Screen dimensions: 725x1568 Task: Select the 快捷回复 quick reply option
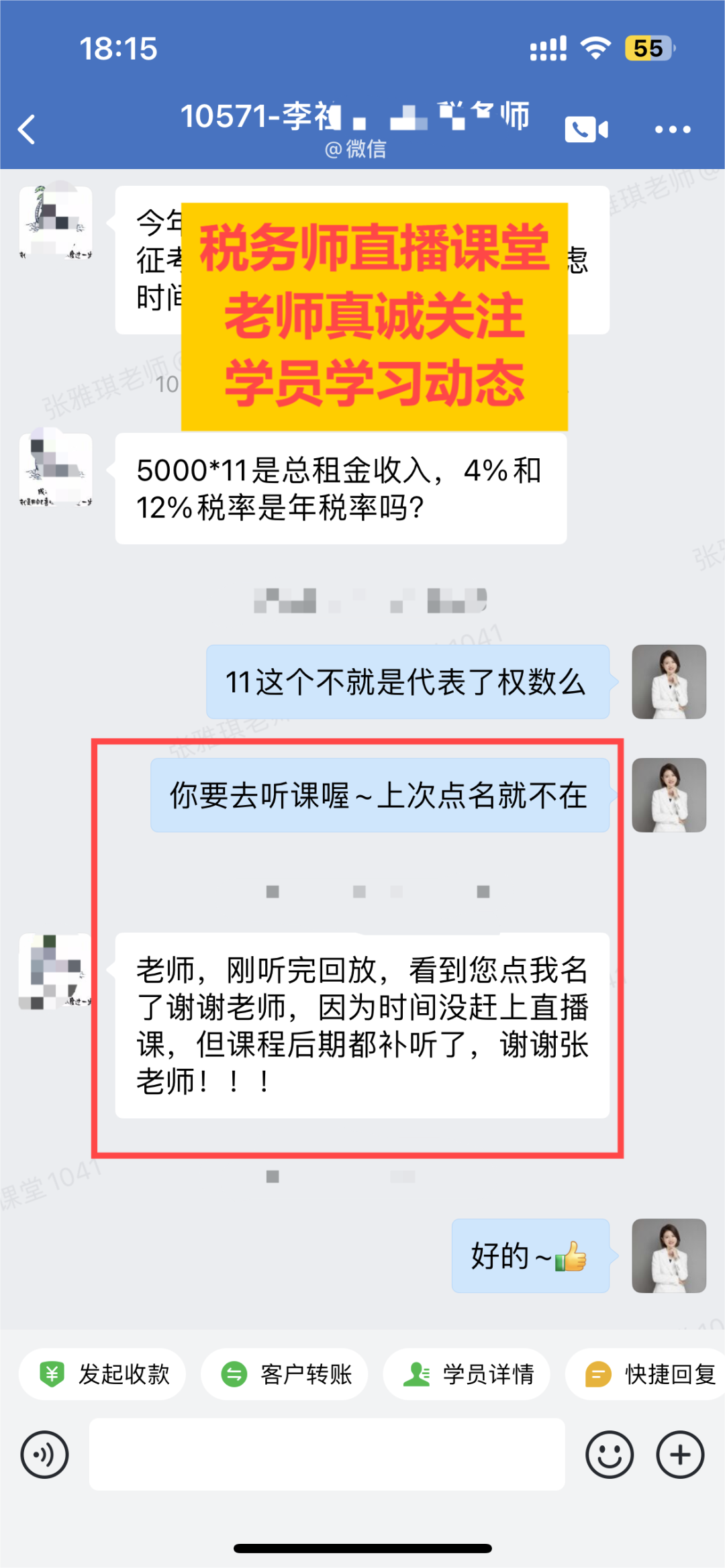(644, 1373)
